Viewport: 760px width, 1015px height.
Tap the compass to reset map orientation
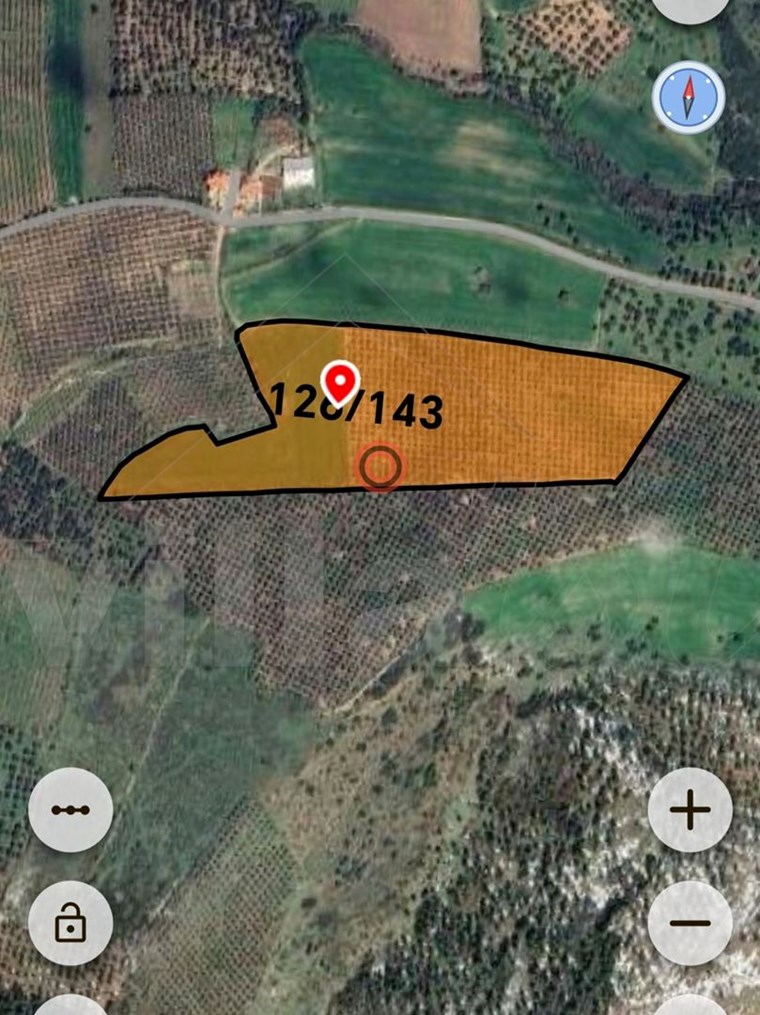point(688,97)
